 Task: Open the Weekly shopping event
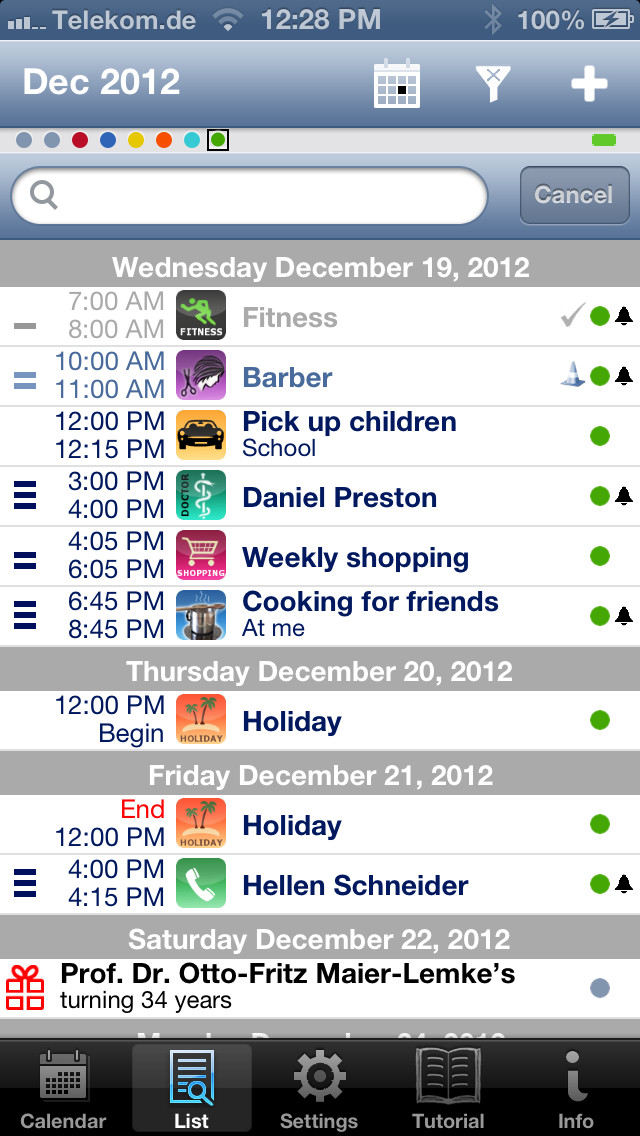(x=320, y=556)
